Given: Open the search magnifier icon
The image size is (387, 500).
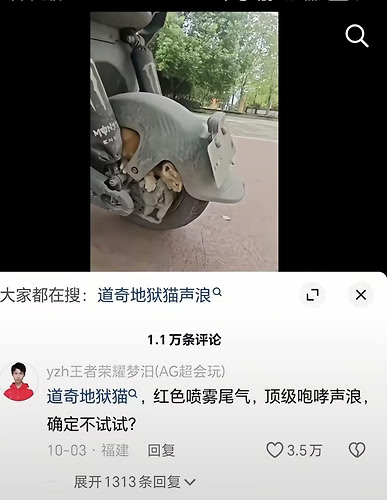Looking at the screenshot, I should (357, 36).
